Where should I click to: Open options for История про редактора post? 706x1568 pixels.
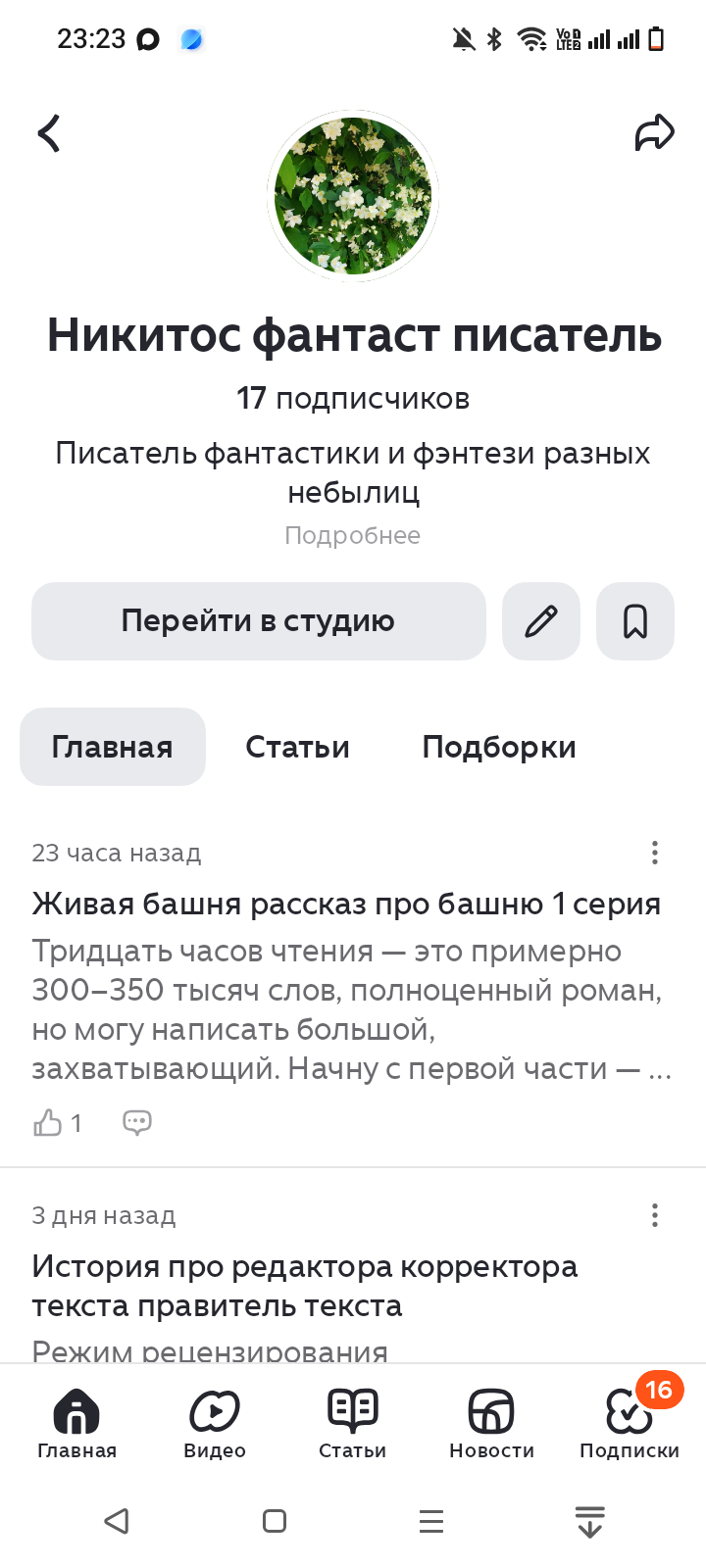tap(655, 1215)
